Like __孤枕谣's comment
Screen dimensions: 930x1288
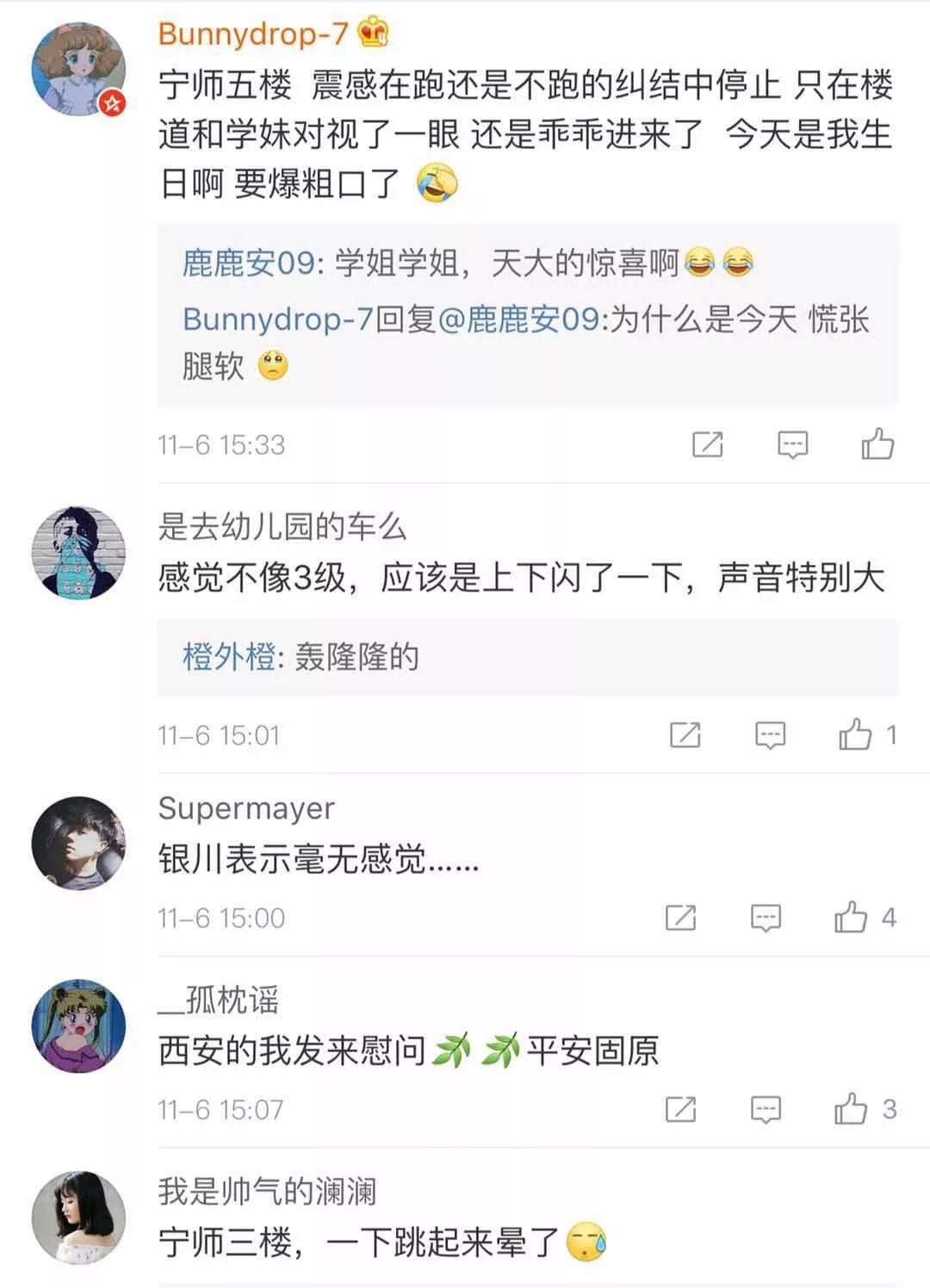(x=851, y=1110)
